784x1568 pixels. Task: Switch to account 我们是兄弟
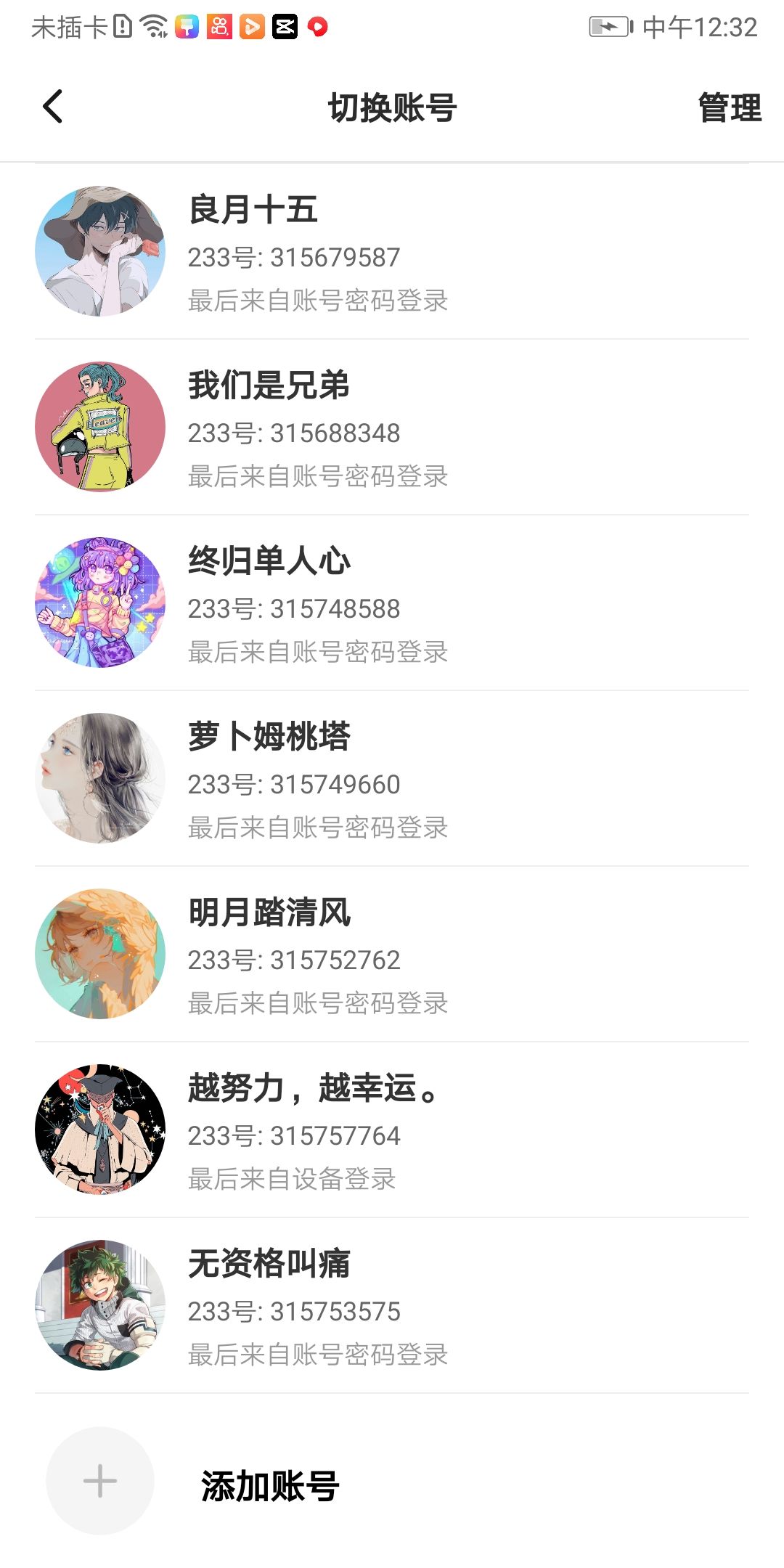[x=392, y=427]
